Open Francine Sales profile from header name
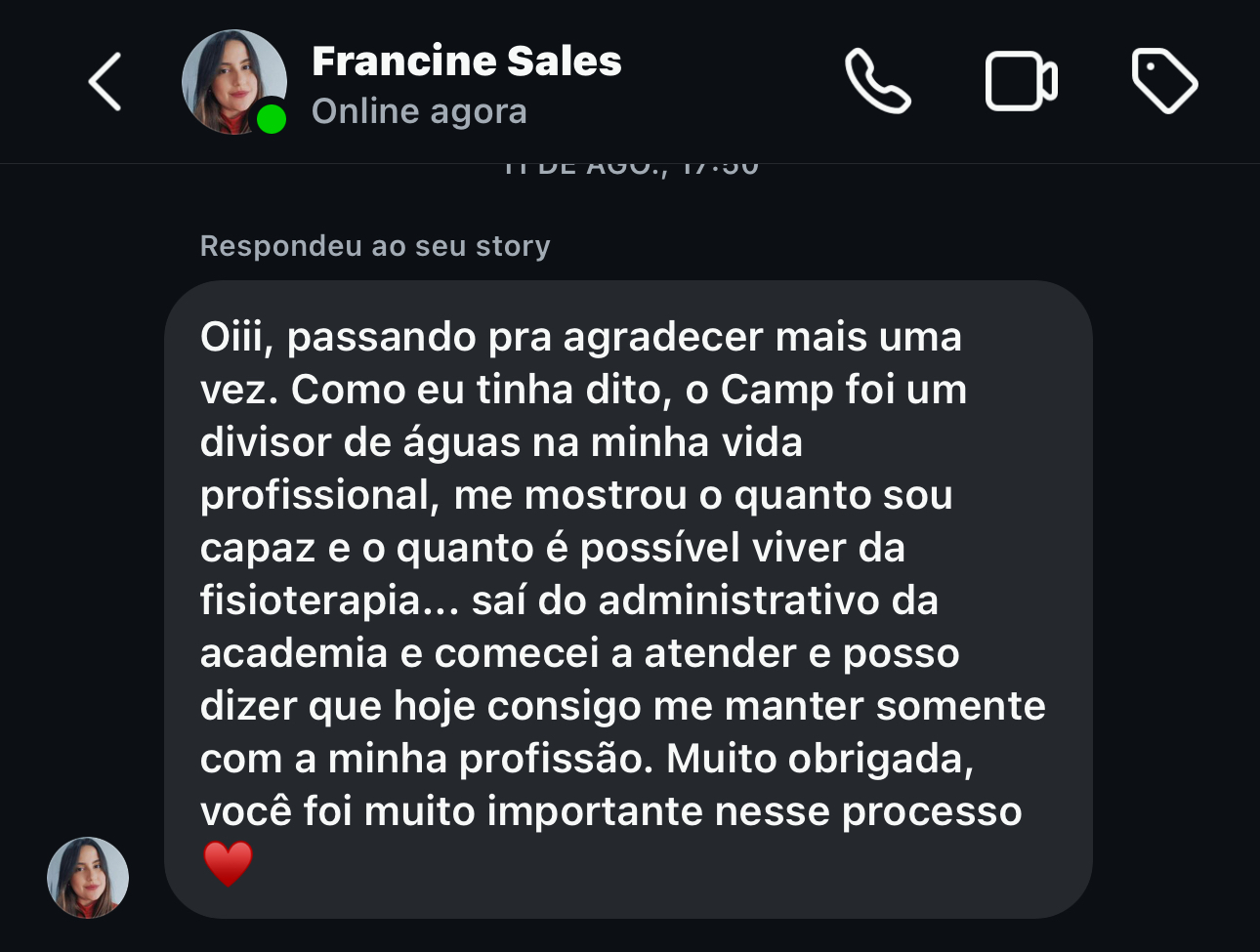The height and width of the screenshot is (952, 1260). click(466, 61)
